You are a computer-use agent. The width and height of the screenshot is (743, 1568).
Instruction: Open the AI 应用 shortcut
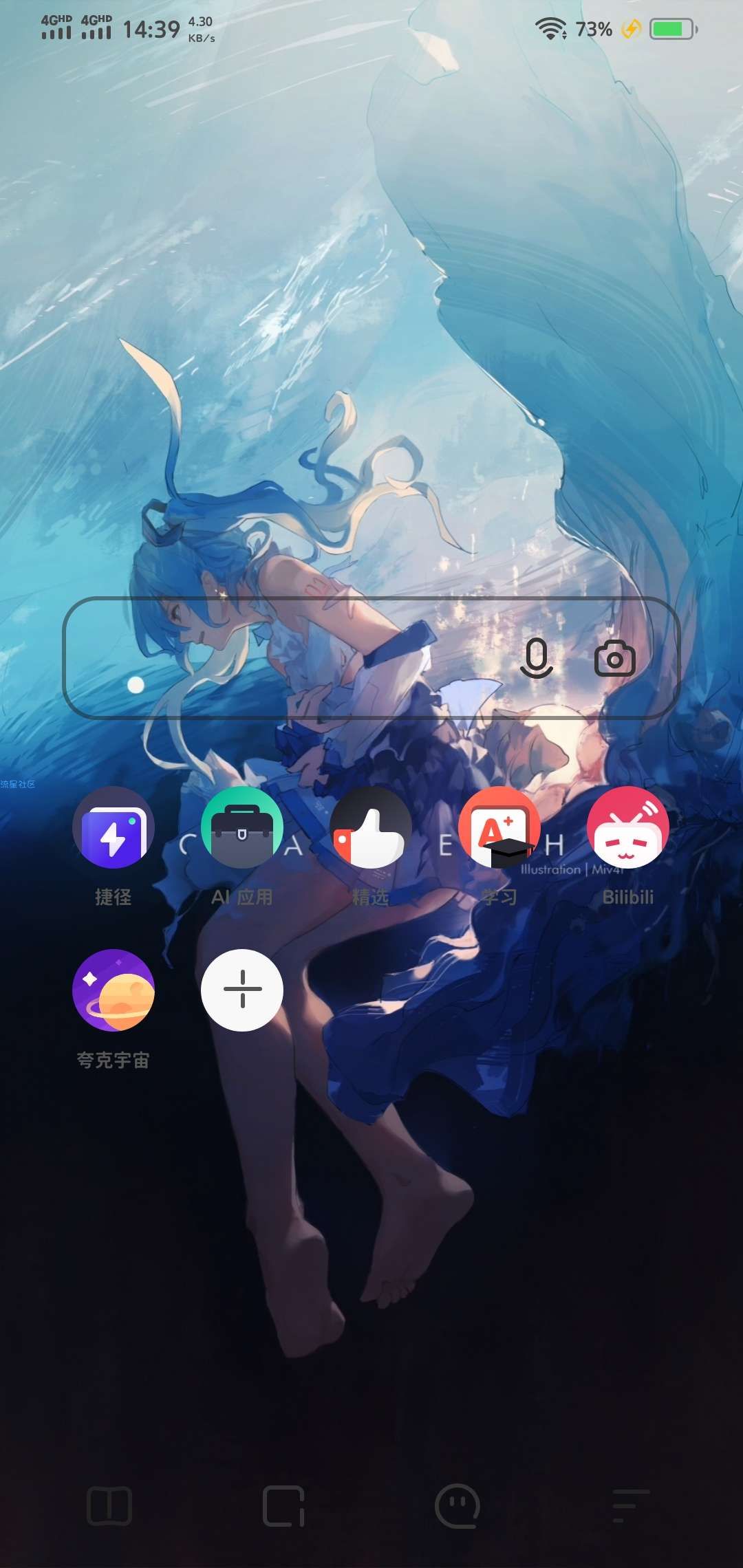pyautogui.click(x=242, y=828)
